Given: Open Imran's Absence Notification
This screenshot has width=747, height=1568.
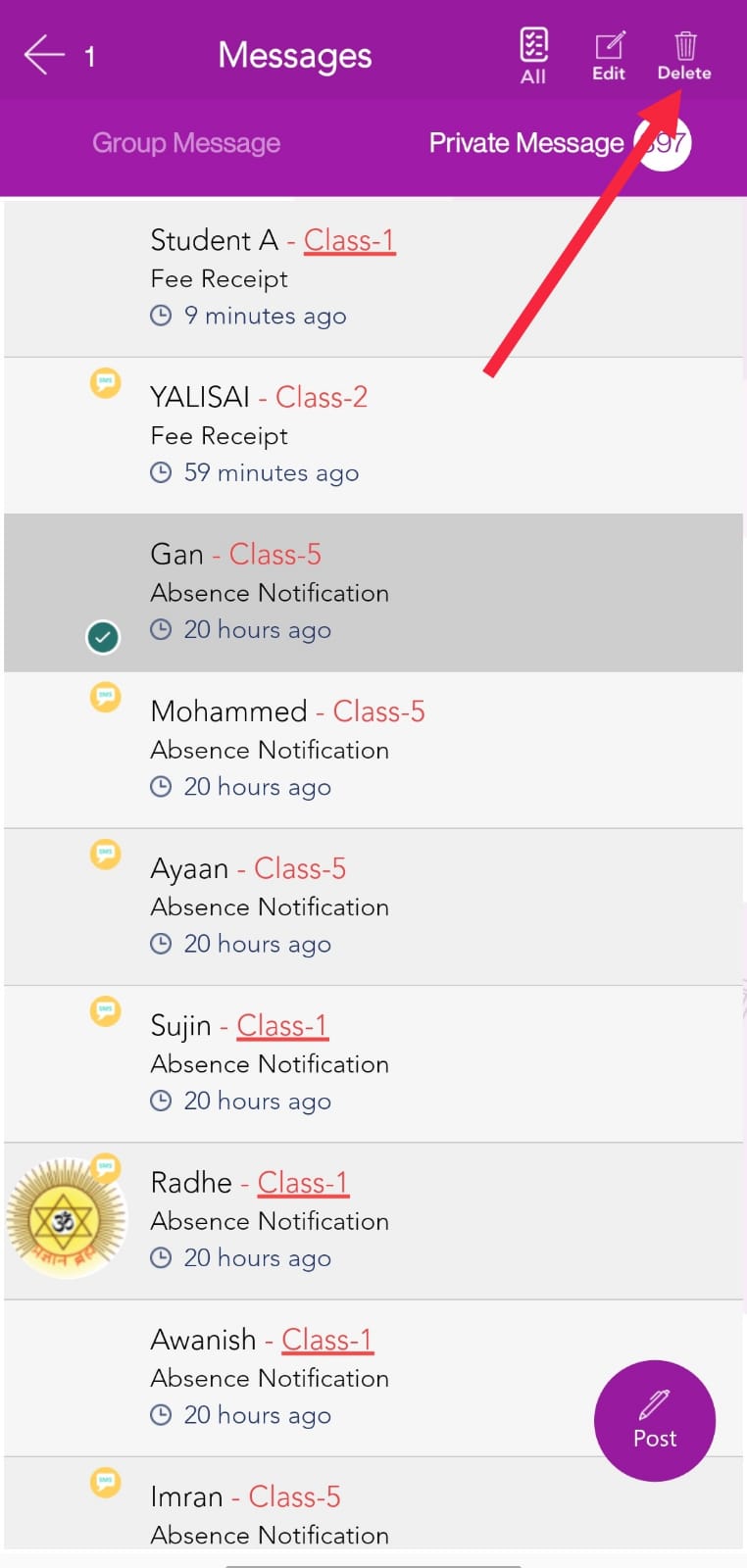Looking at the screenshot, I should pos(373,1503).
